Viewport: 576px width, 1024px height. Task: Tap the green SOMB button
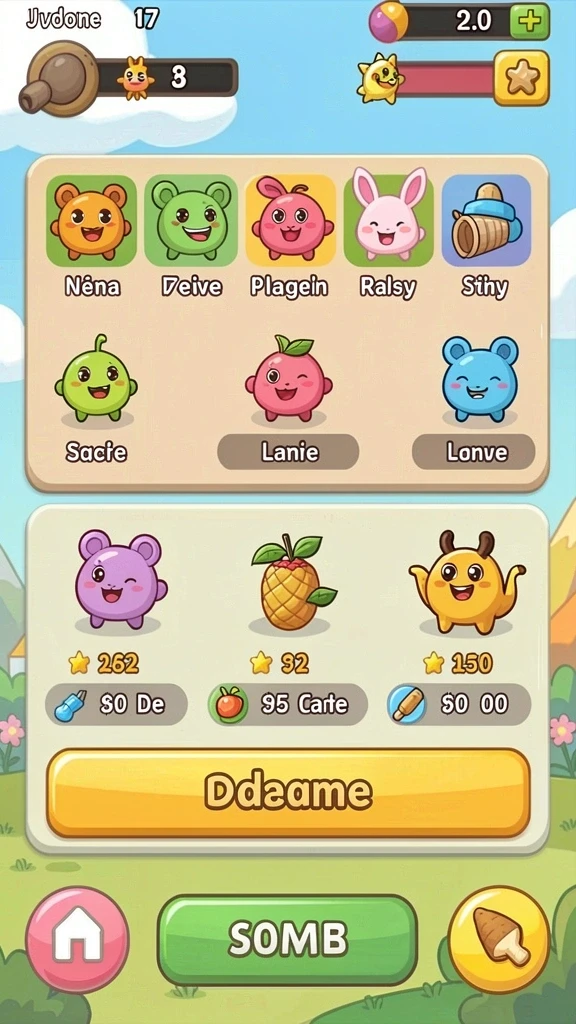(287, 940)
